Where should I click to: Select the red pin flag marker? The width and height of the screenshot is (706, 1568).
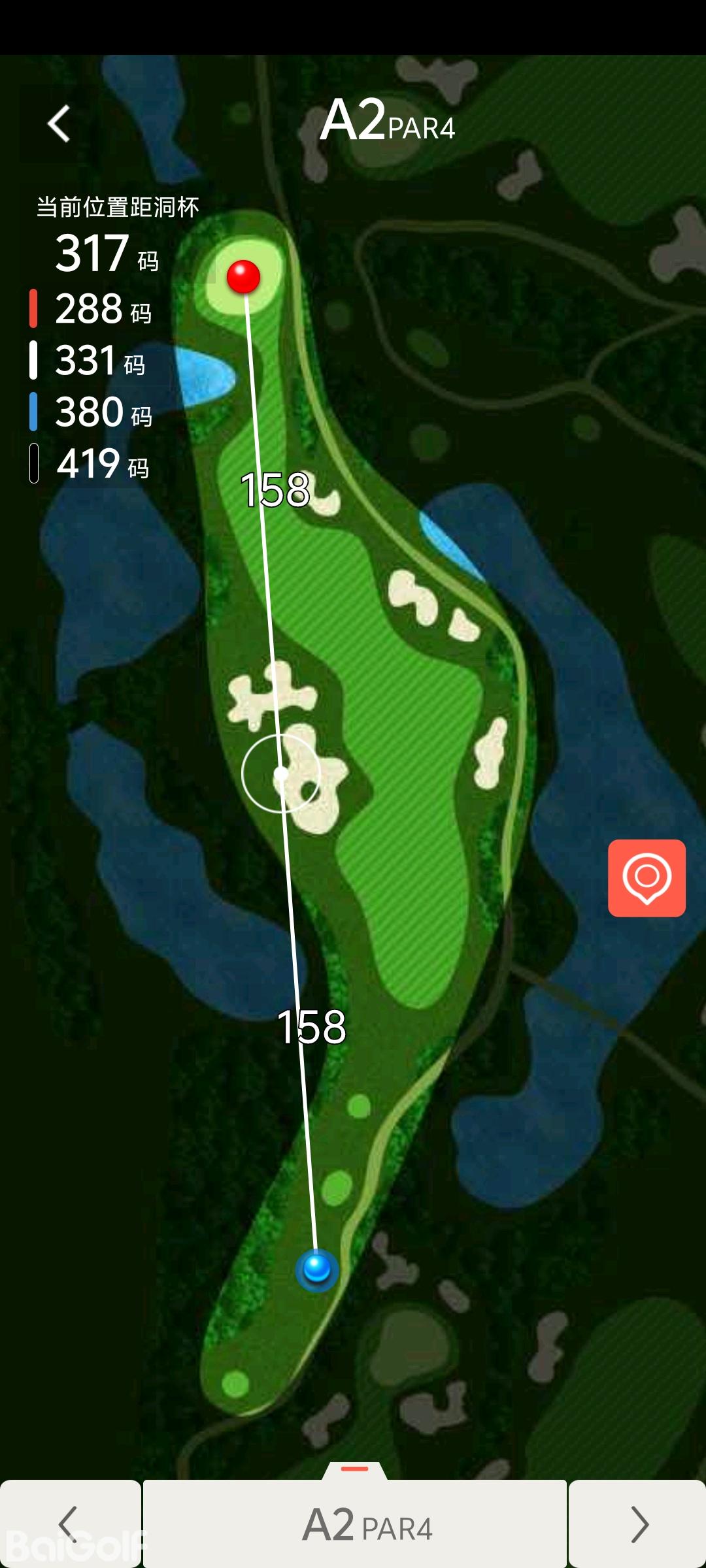(243, 276)
